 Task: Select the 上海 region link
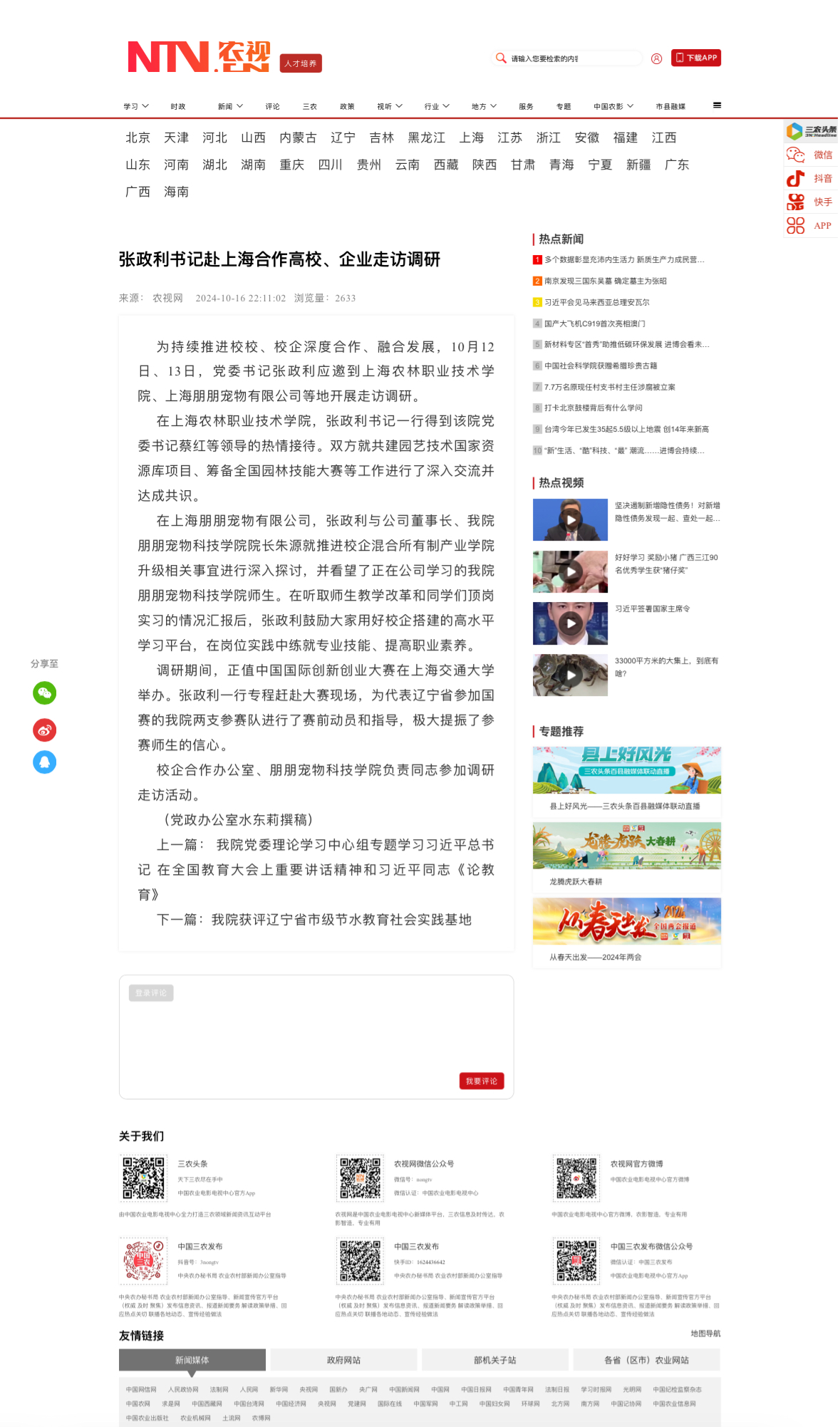click(x=471, y=137)
